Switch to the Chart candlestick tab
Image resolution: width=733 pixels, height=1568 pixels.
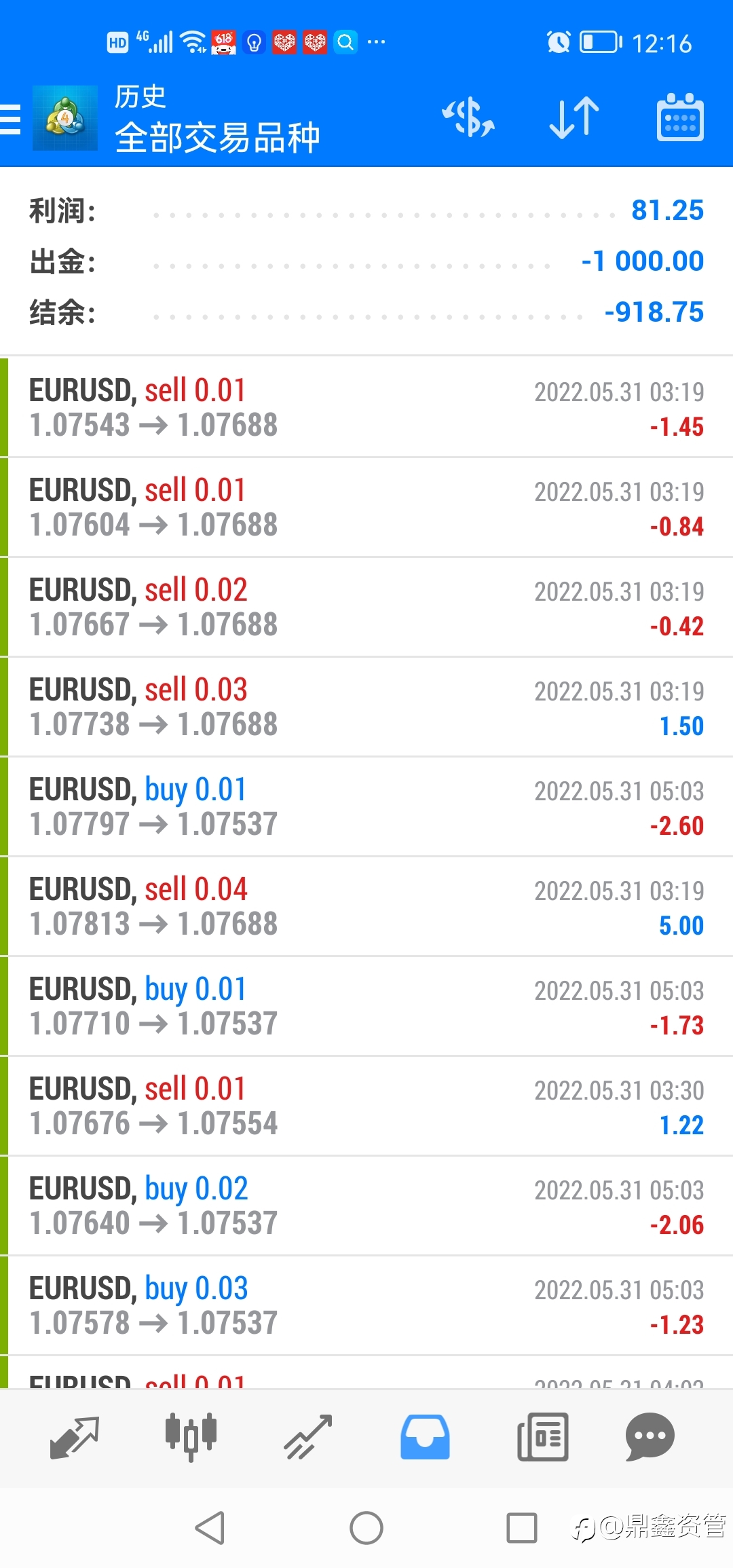coord(191,1437)
